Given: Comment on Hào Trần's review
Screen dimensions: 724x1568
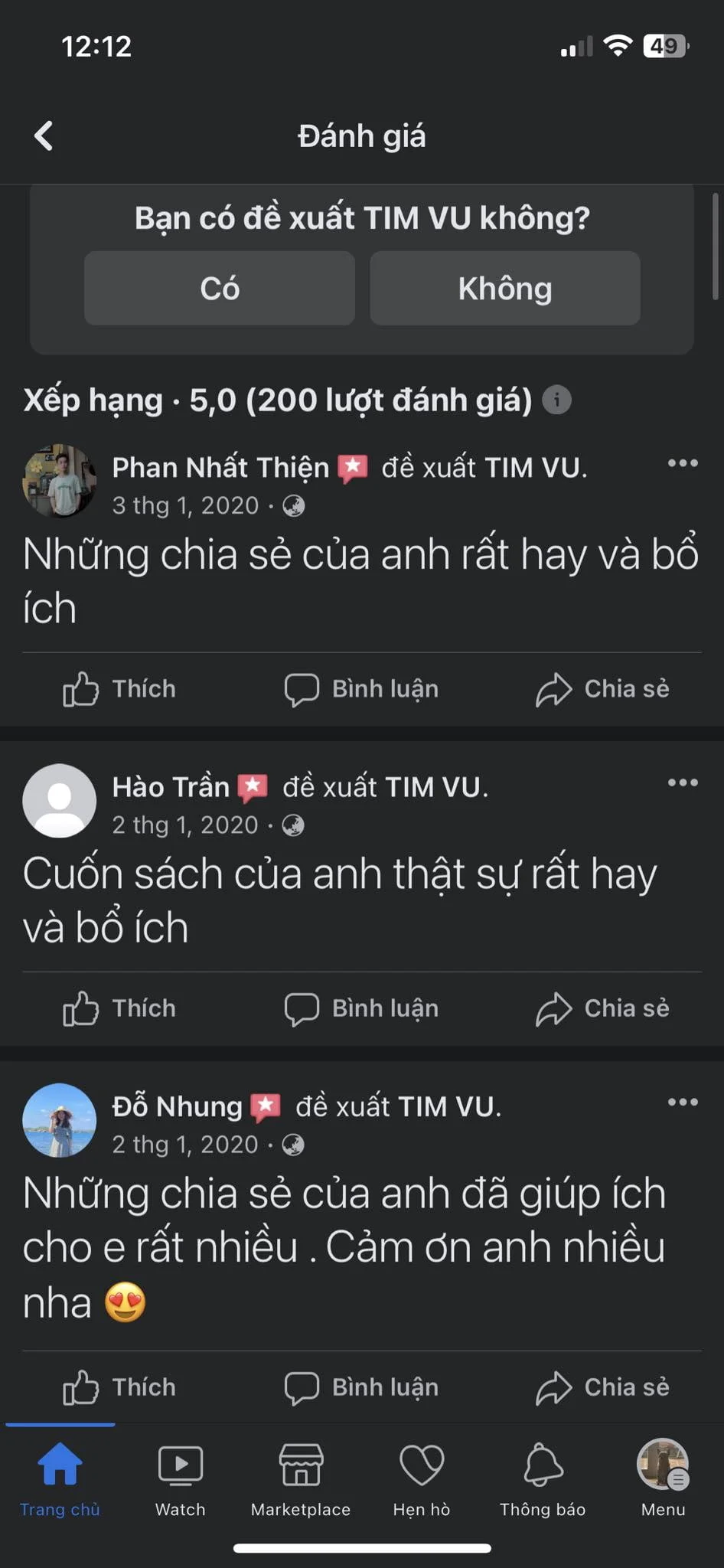Looking at the screenshot, I should 361,1008.
